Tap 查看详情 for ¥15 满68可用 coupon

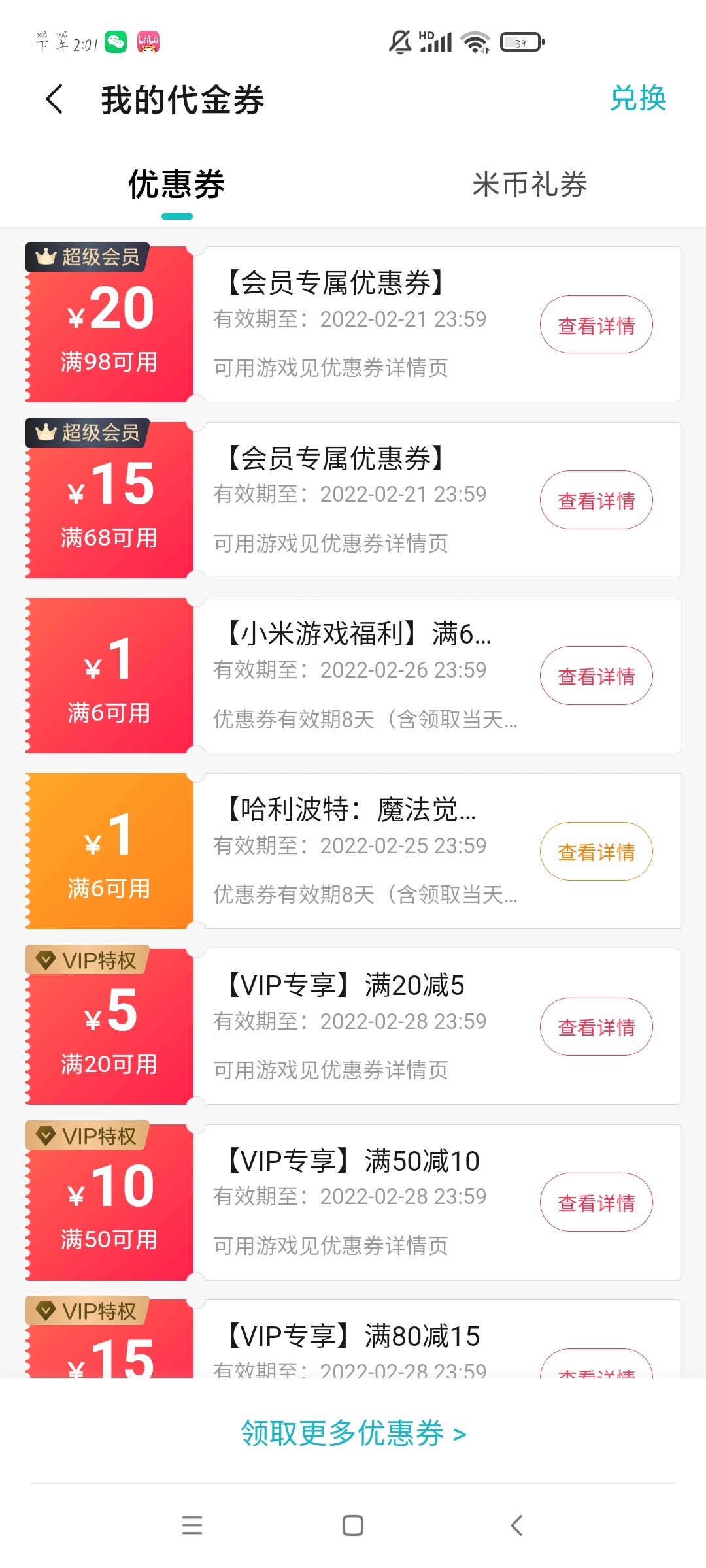(x=596, y=500)
